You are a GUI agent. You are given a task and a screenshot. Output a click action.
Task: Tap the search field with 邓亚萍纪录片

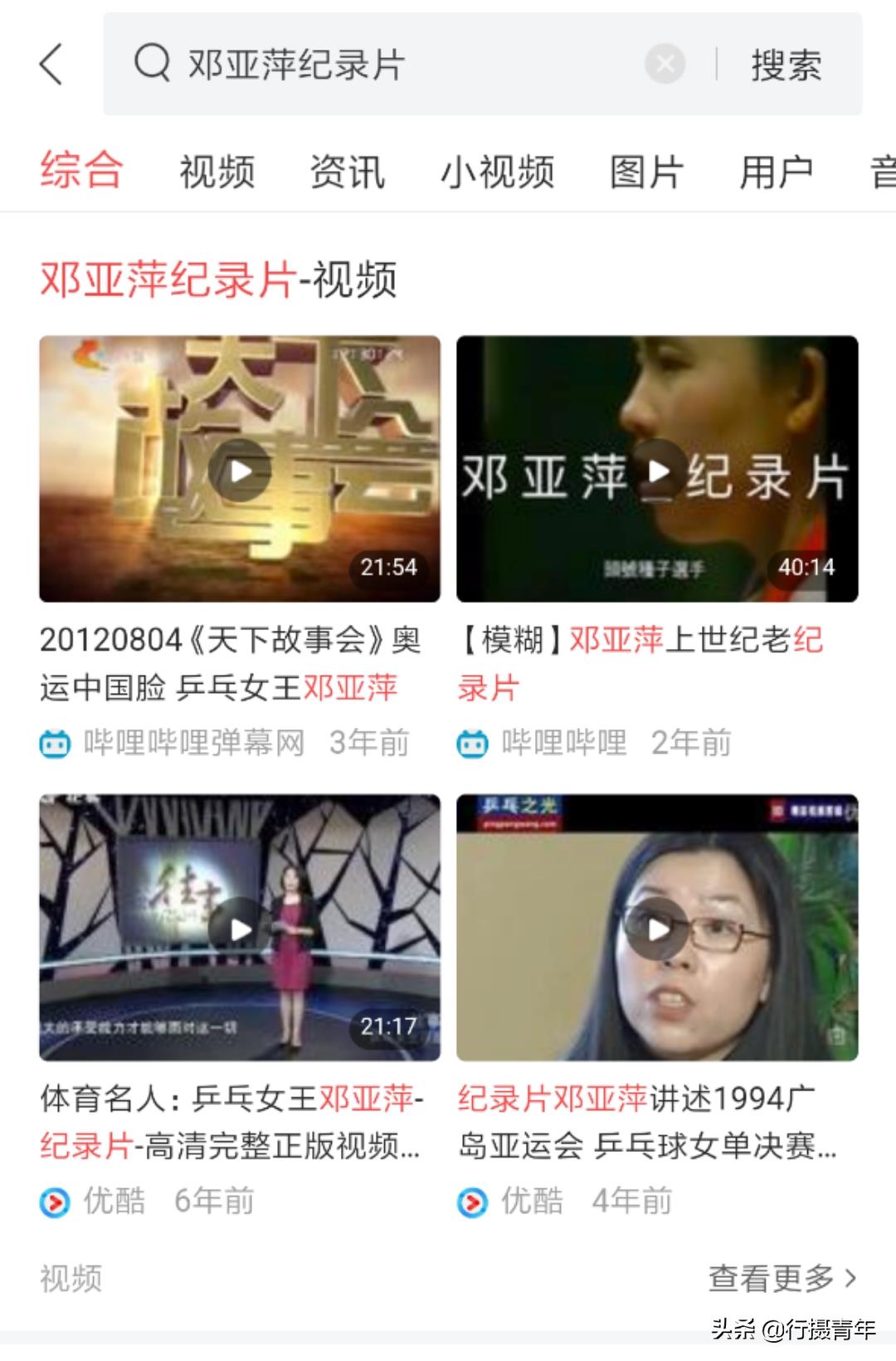(x=373, y=65)
